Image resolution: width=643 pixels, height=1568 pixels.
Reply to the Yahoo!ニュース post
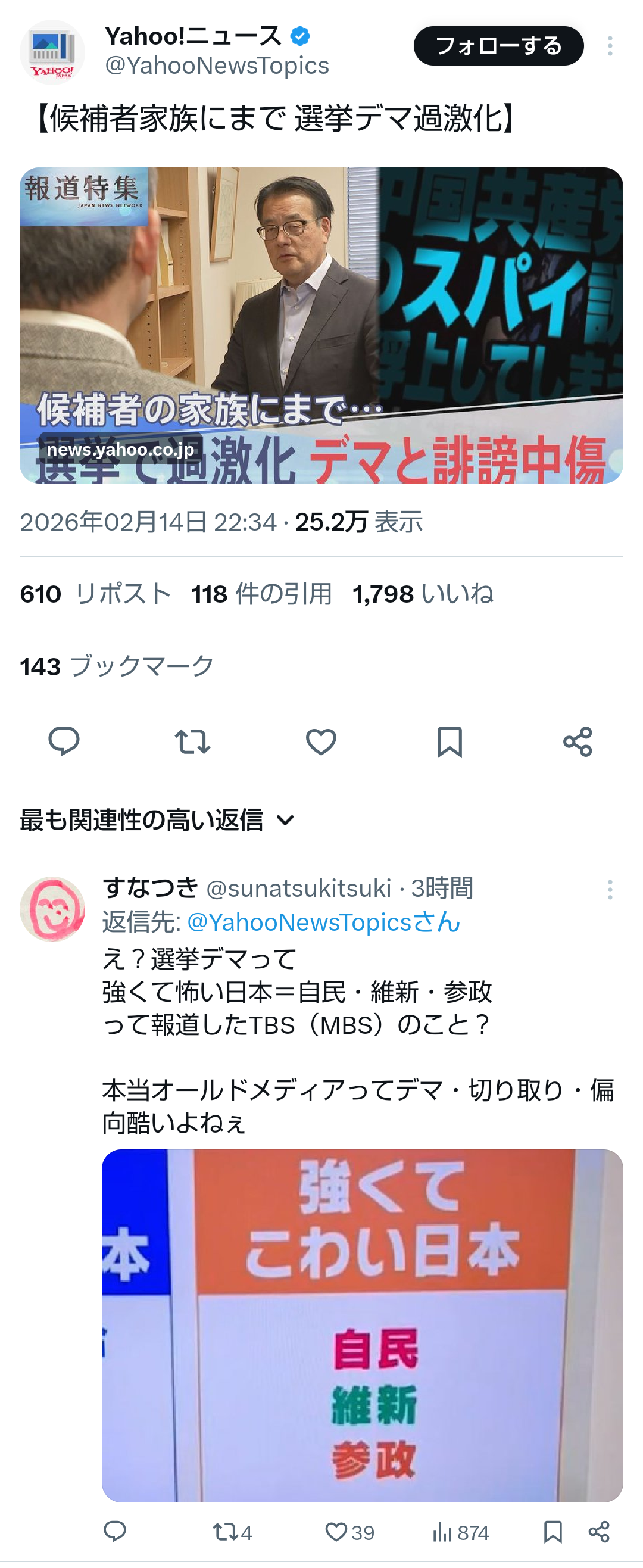(x=64, y=741)
